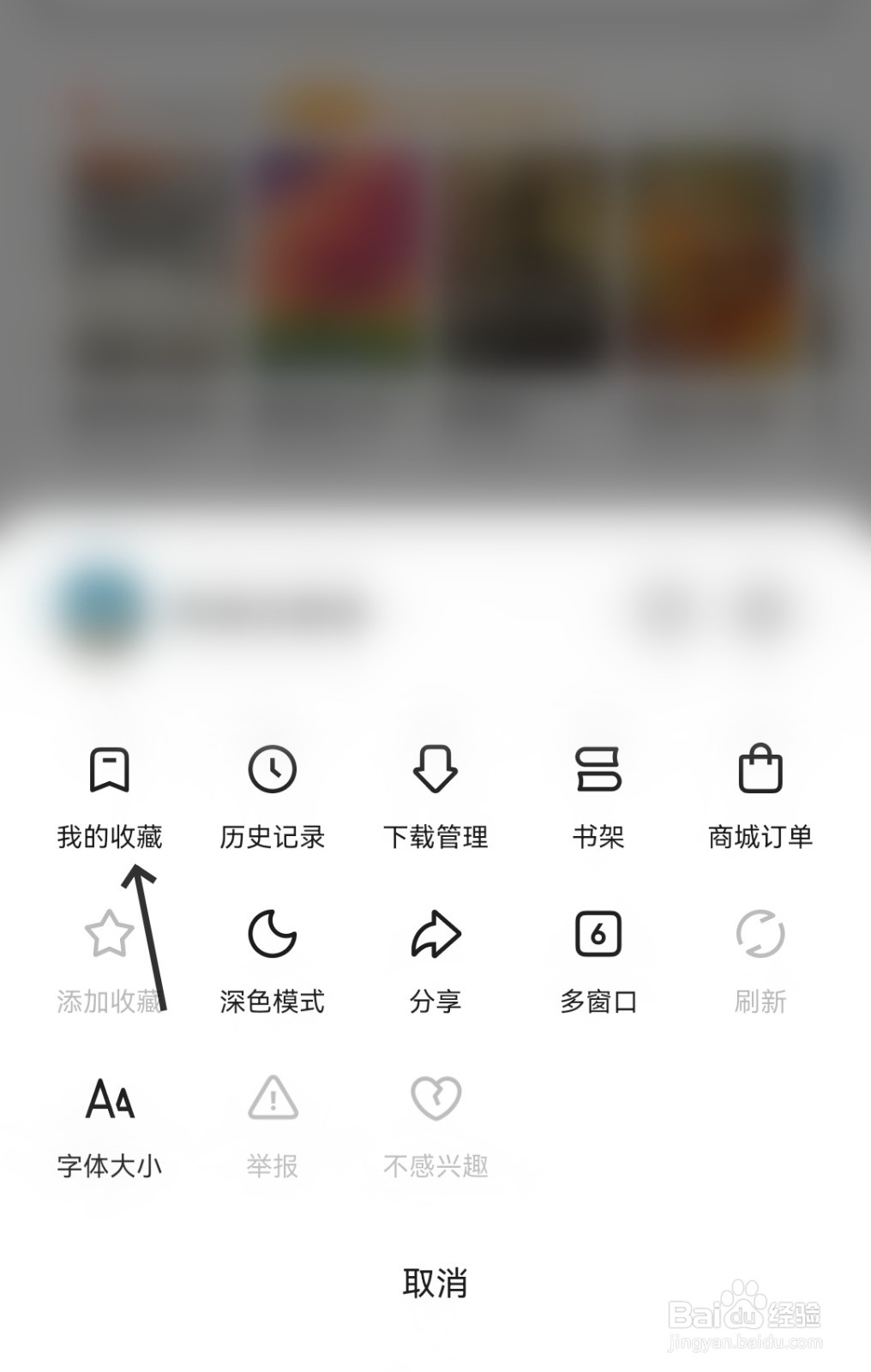871x1372 pixels.
Task: Tap the 添加收藏 star icon
Action: (110, 935)
